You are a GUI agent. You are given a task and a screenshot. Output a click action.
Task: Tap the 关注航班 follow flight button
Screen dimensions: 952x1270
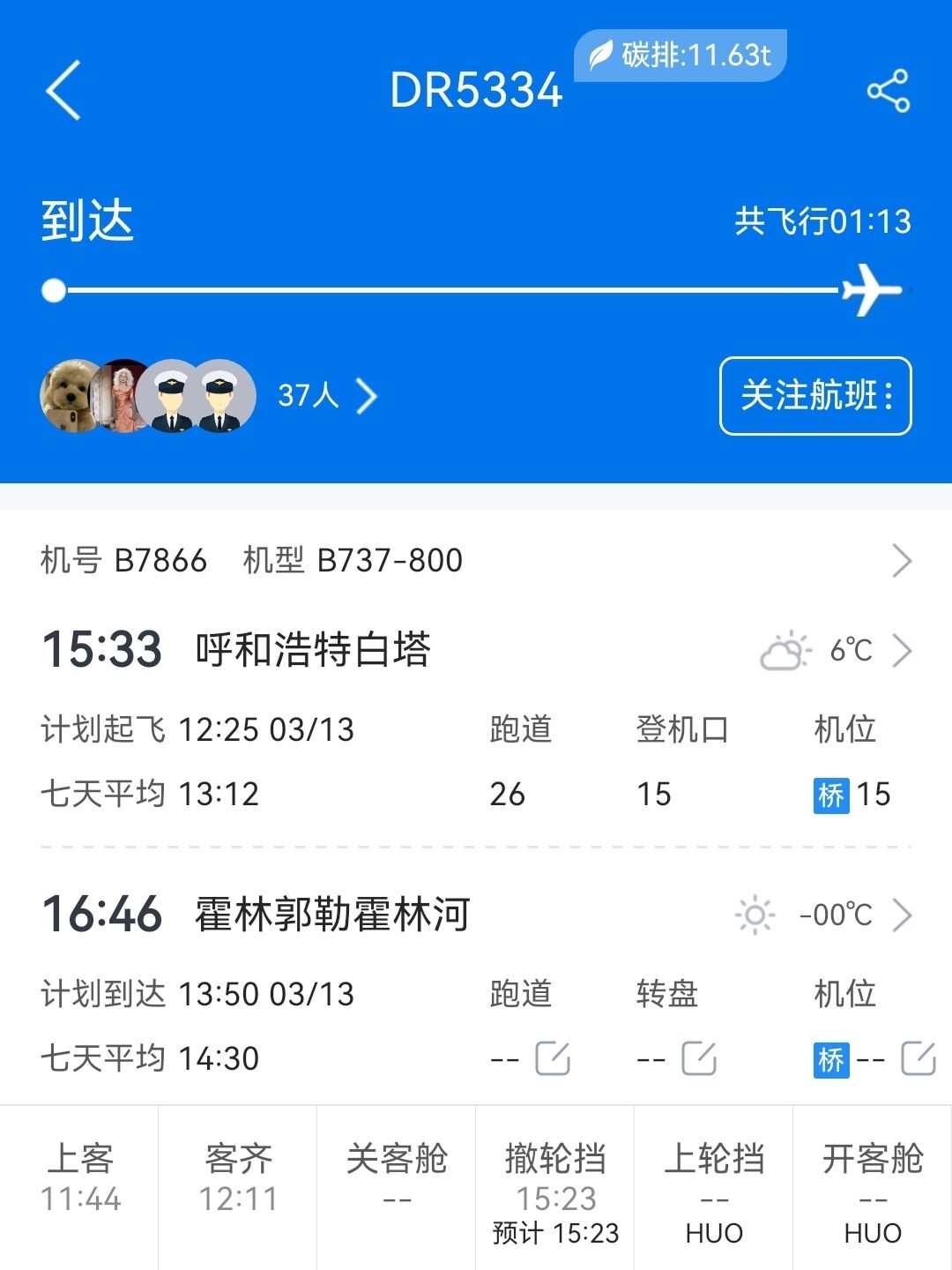point(814,396)
